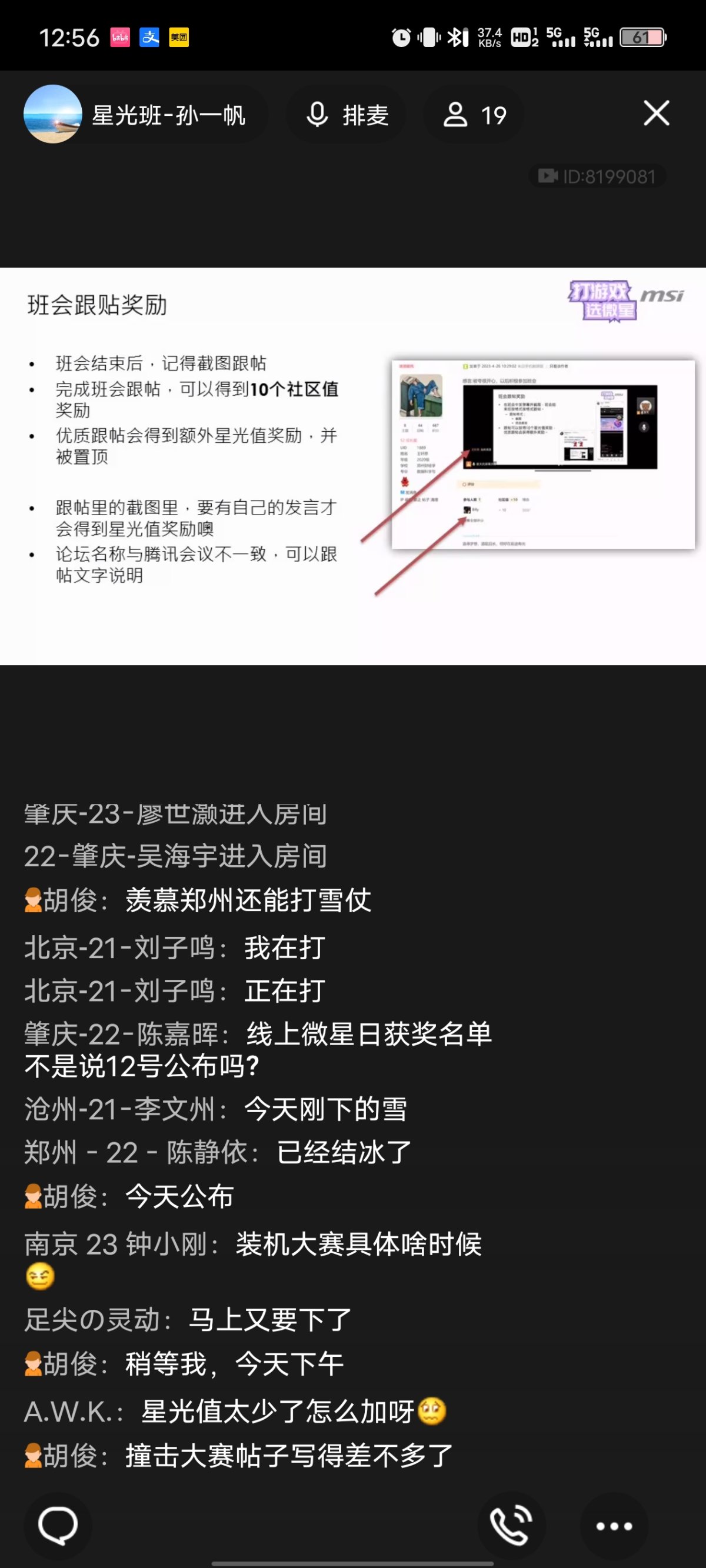
Task: Open the more options menu
Action: pyautogui.click(x=614, y=1526)
